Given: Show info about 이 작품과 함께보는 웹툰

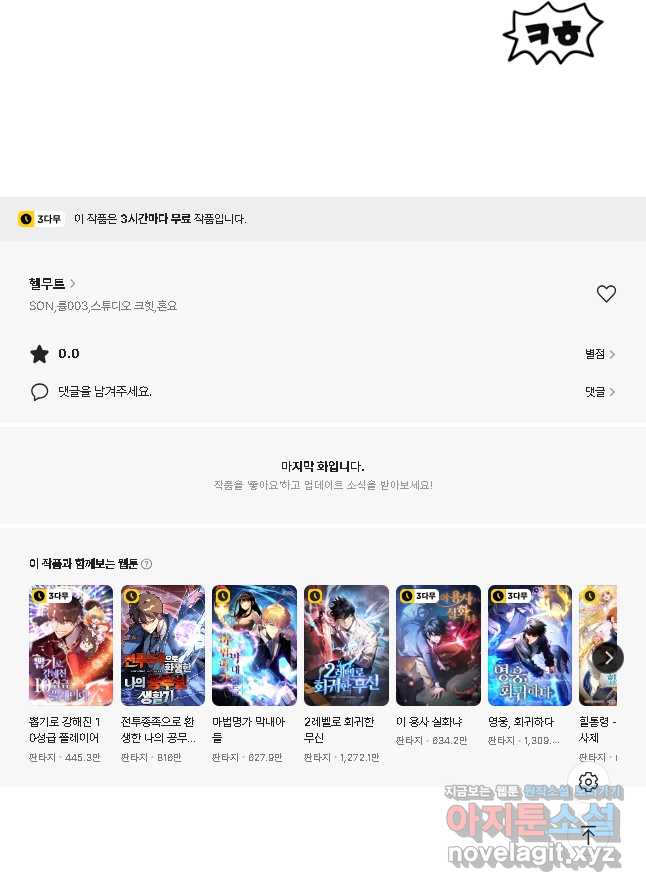Looking at the screenshot, I should pyautogui.click(x=147, y=564).
